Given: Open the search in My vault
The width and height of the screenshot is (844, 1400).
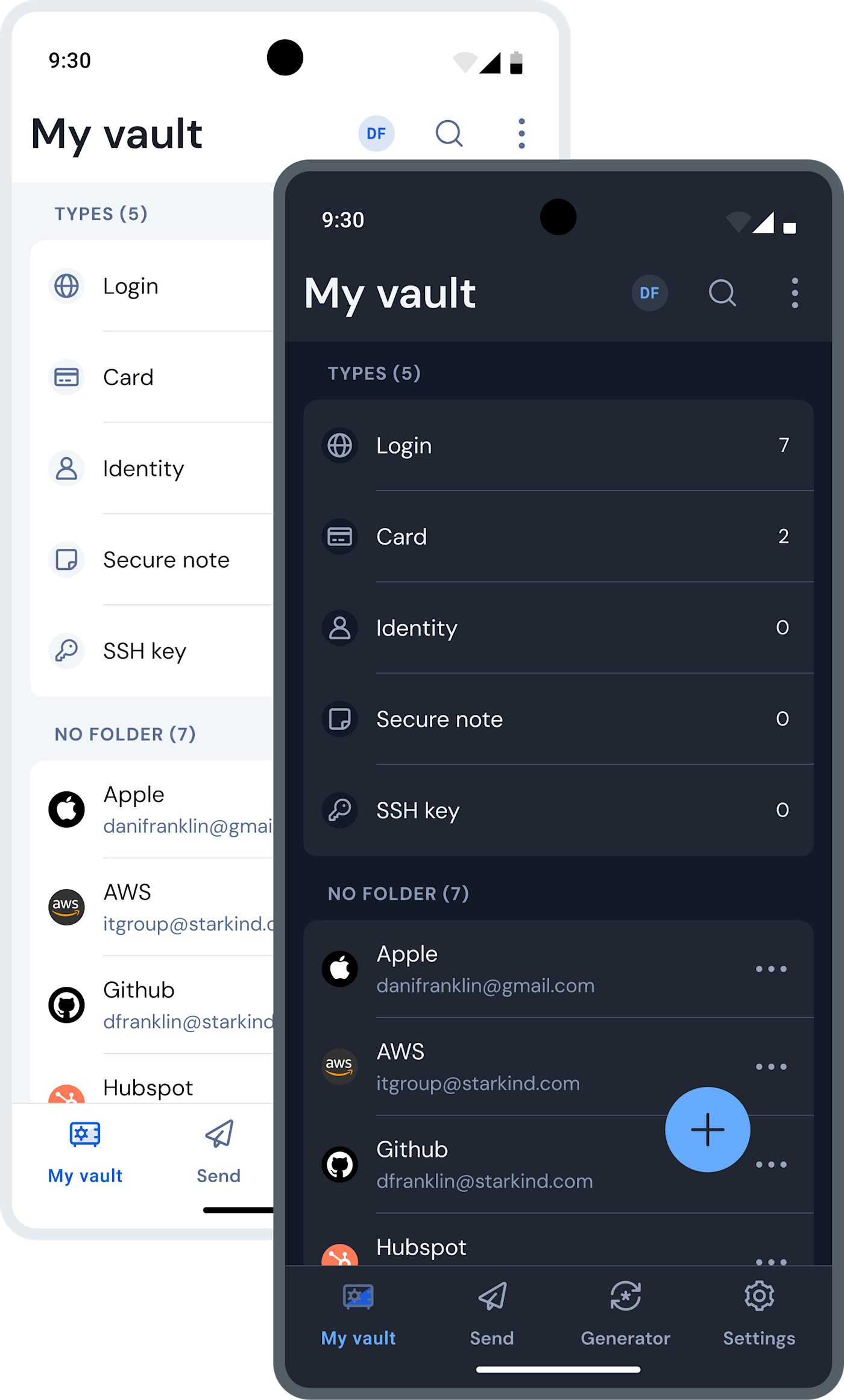Looking at the screenshot, I should (x=722, y=294).
